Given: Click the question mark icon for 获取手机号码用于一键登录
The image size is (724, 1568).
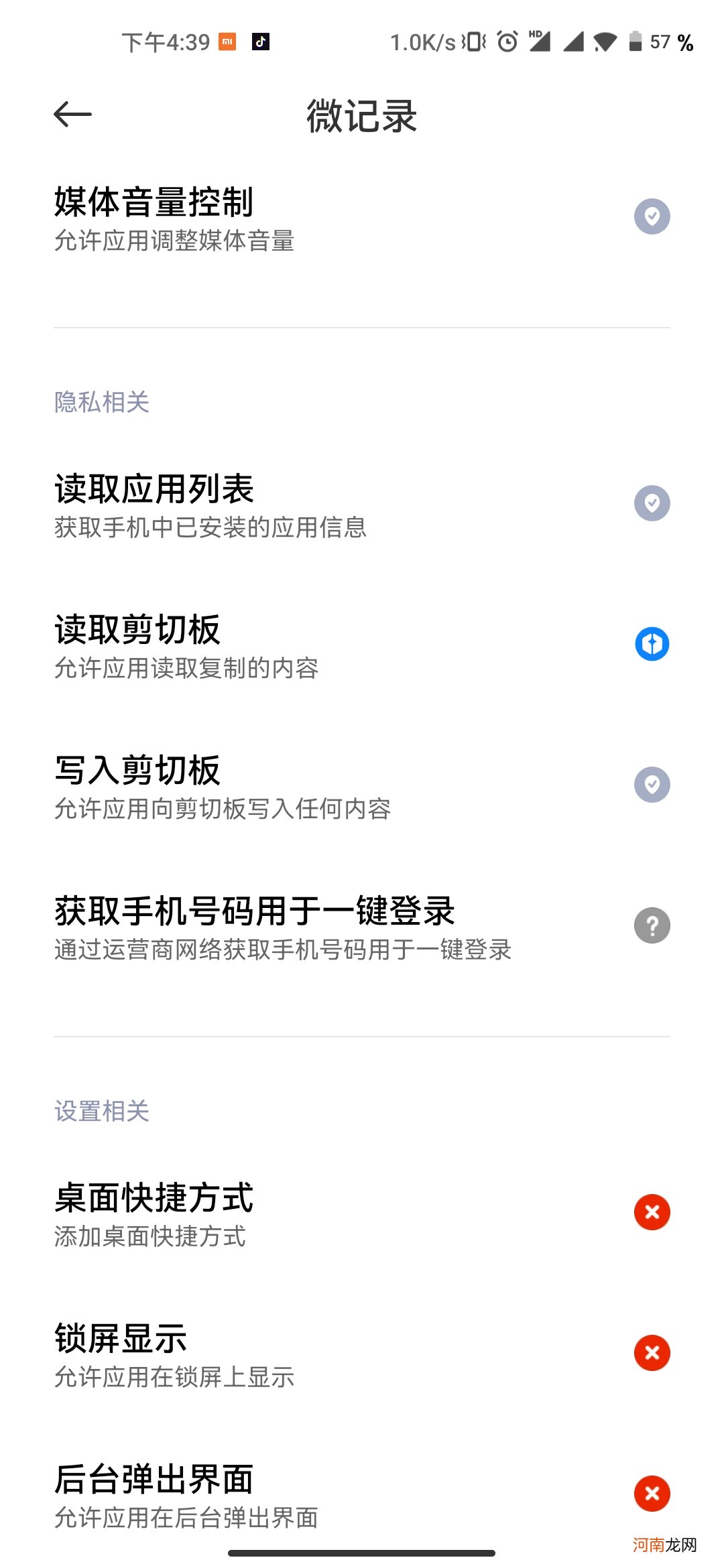Looking at the screenshot, I should [651, 925].
